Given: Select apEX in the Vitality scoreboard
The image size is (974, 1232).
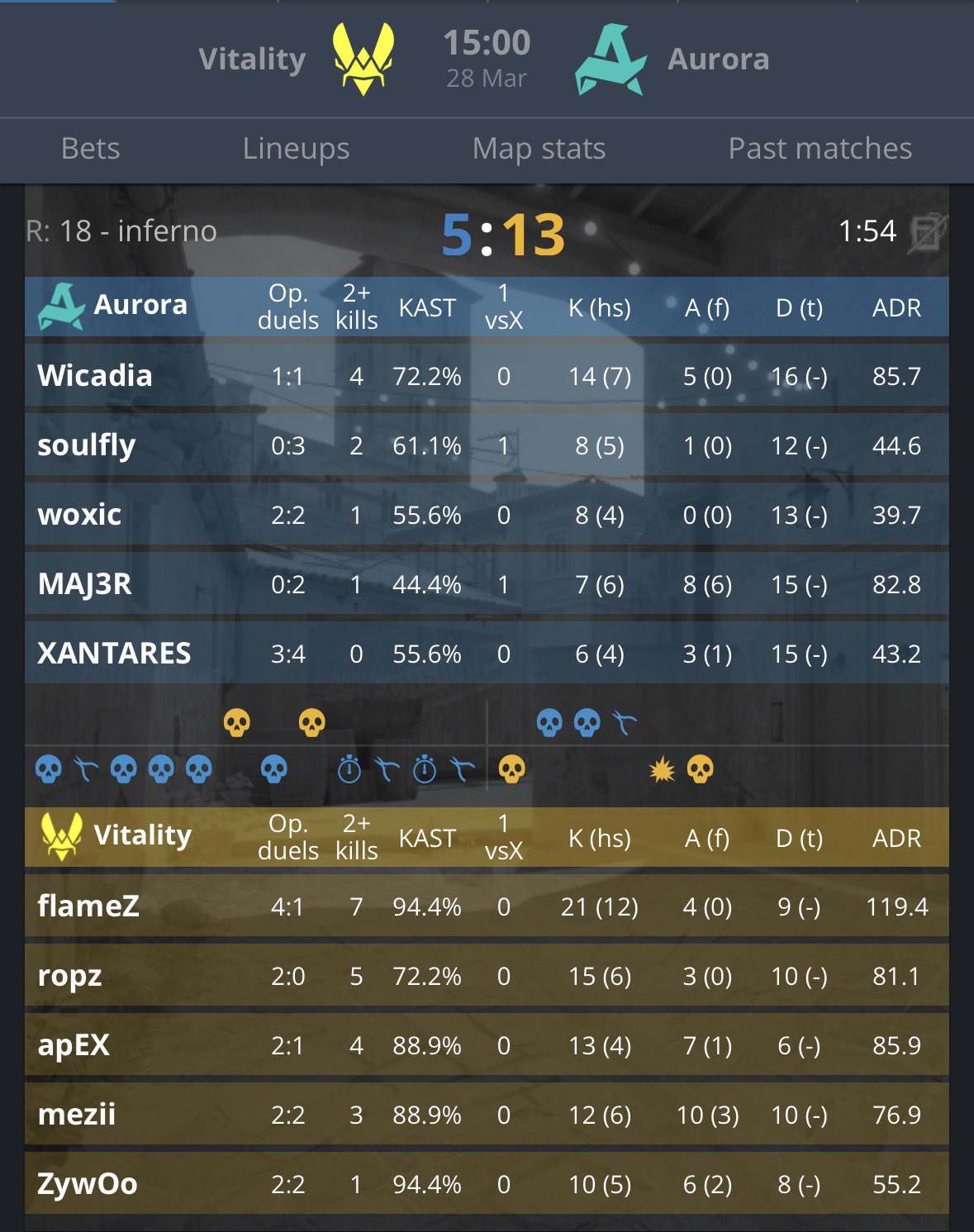Looking at the screenshot, I should point(74,1045).
